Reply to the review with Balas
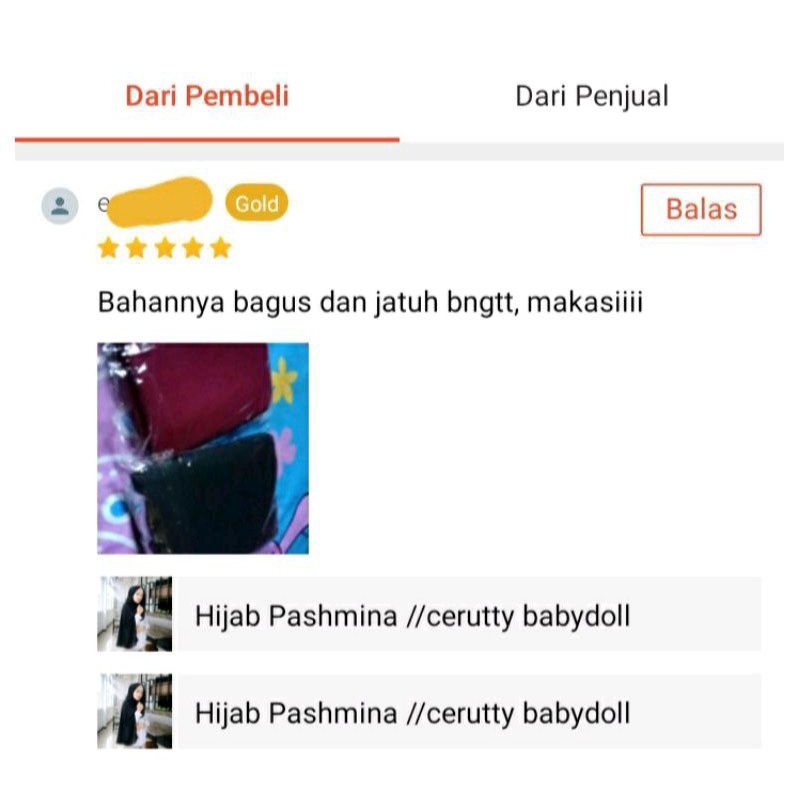This screenshot has width=800, height=800. pyautogui.click(x=700, y=209)
